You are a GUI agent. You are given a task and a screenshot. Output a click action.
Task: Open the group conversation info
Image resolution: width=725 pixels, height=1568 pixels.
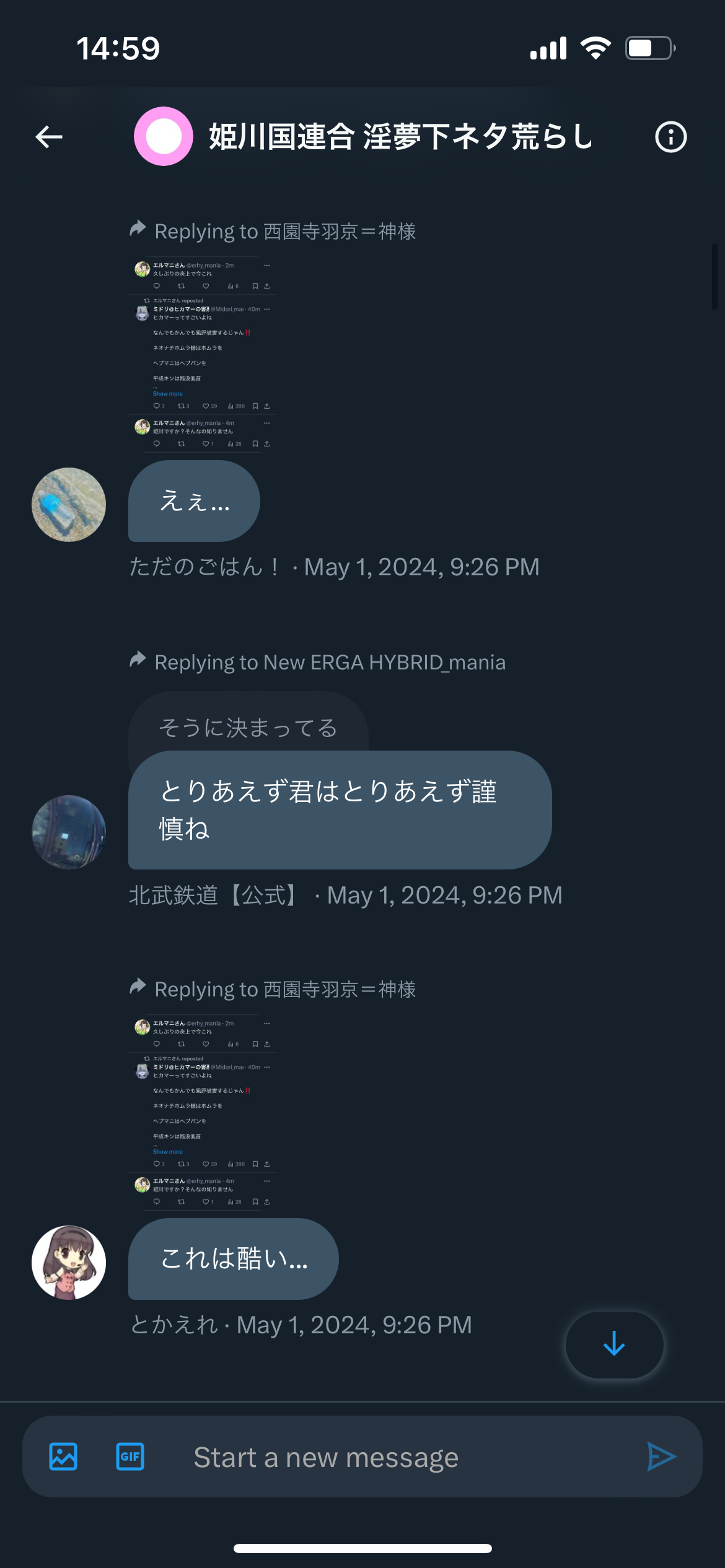pyautogui.click(x=671, y=137)
